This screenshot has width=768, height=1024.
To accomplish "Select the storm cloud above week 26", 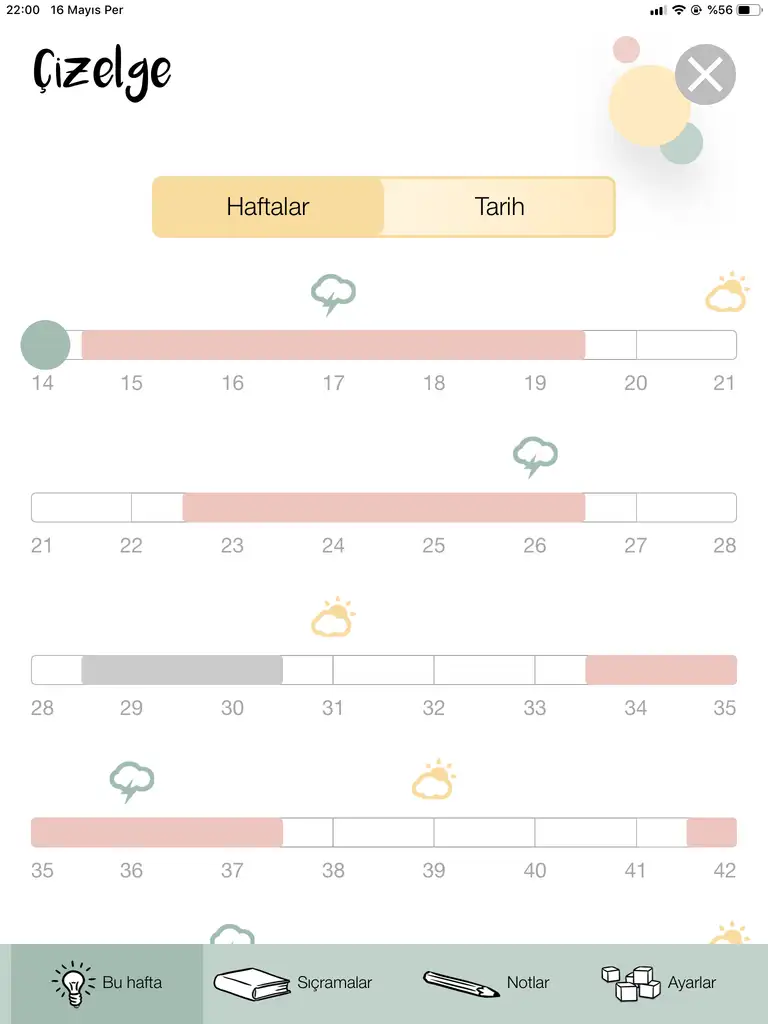I will click(535, 456).
